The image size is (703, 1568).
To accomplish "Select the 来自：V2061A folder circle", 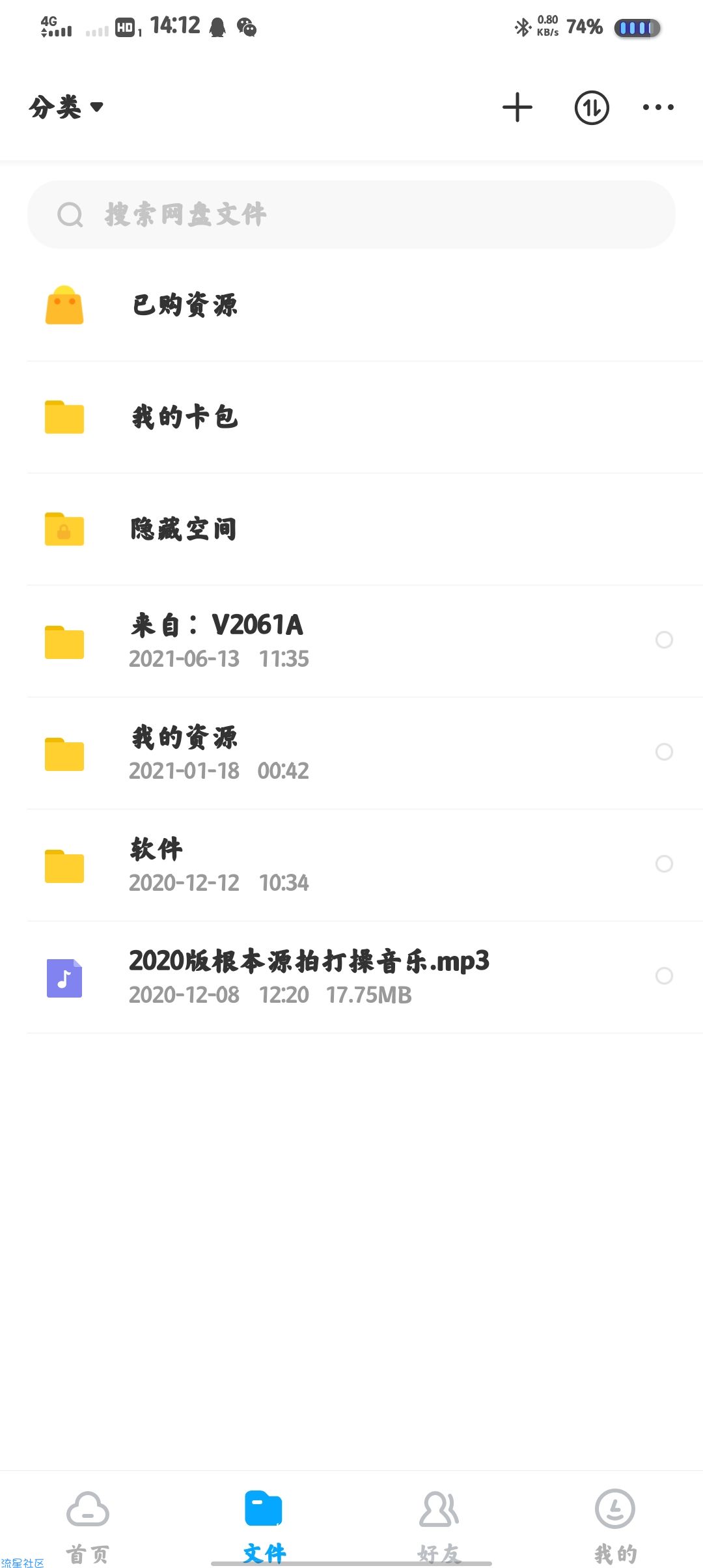I will point(664,640).
